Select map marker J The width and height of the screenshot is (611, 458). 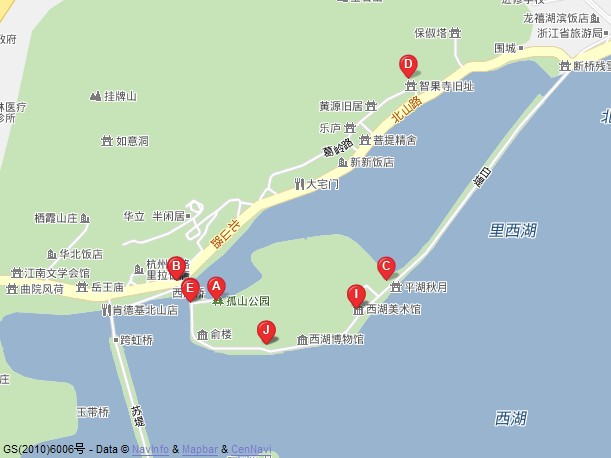pos(265,330)
